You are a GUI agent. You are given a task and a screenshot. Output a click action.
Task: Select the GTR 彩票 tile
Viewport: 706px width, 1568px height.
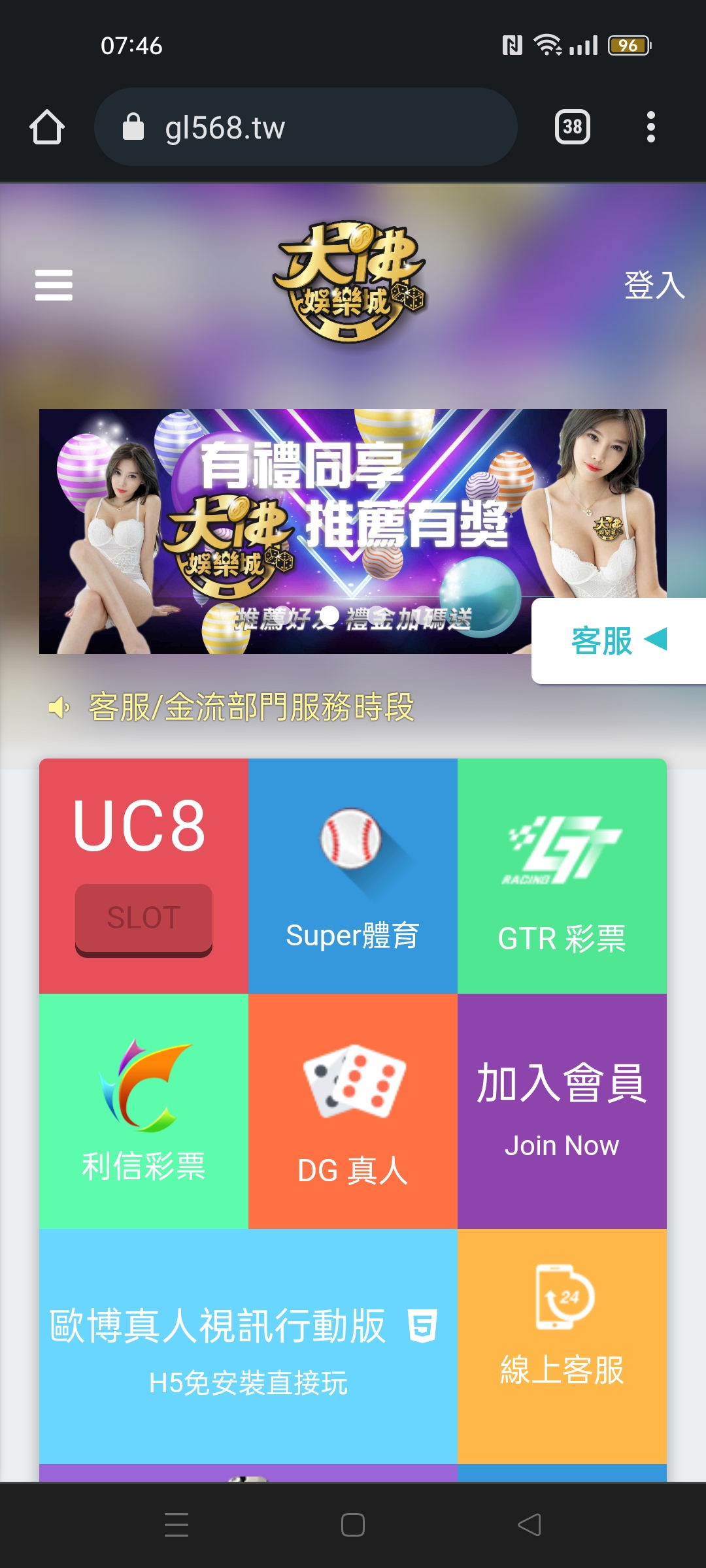[x=562, y=876]
